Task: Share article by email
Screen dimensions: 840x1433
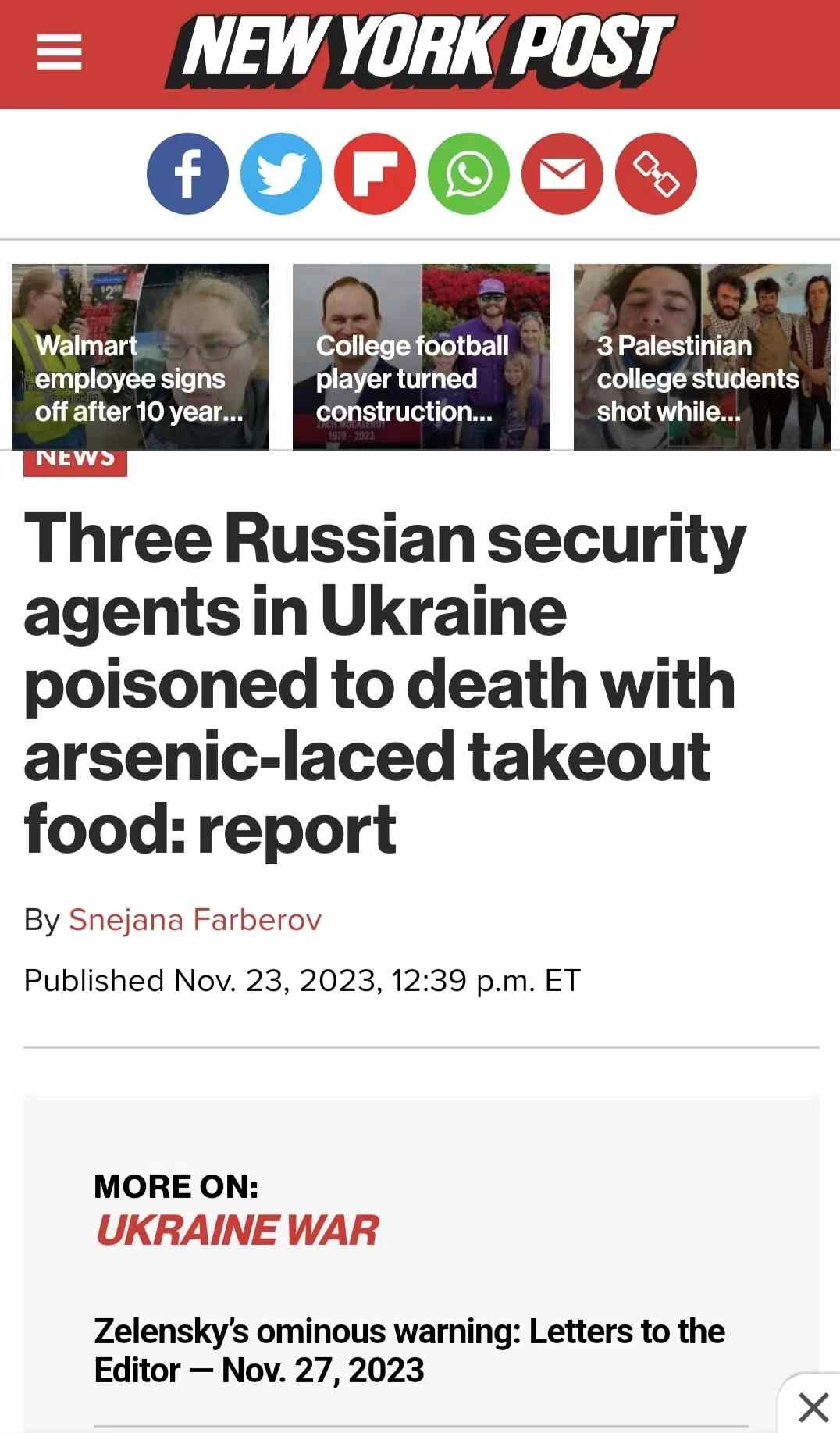Action: [562, 173]
